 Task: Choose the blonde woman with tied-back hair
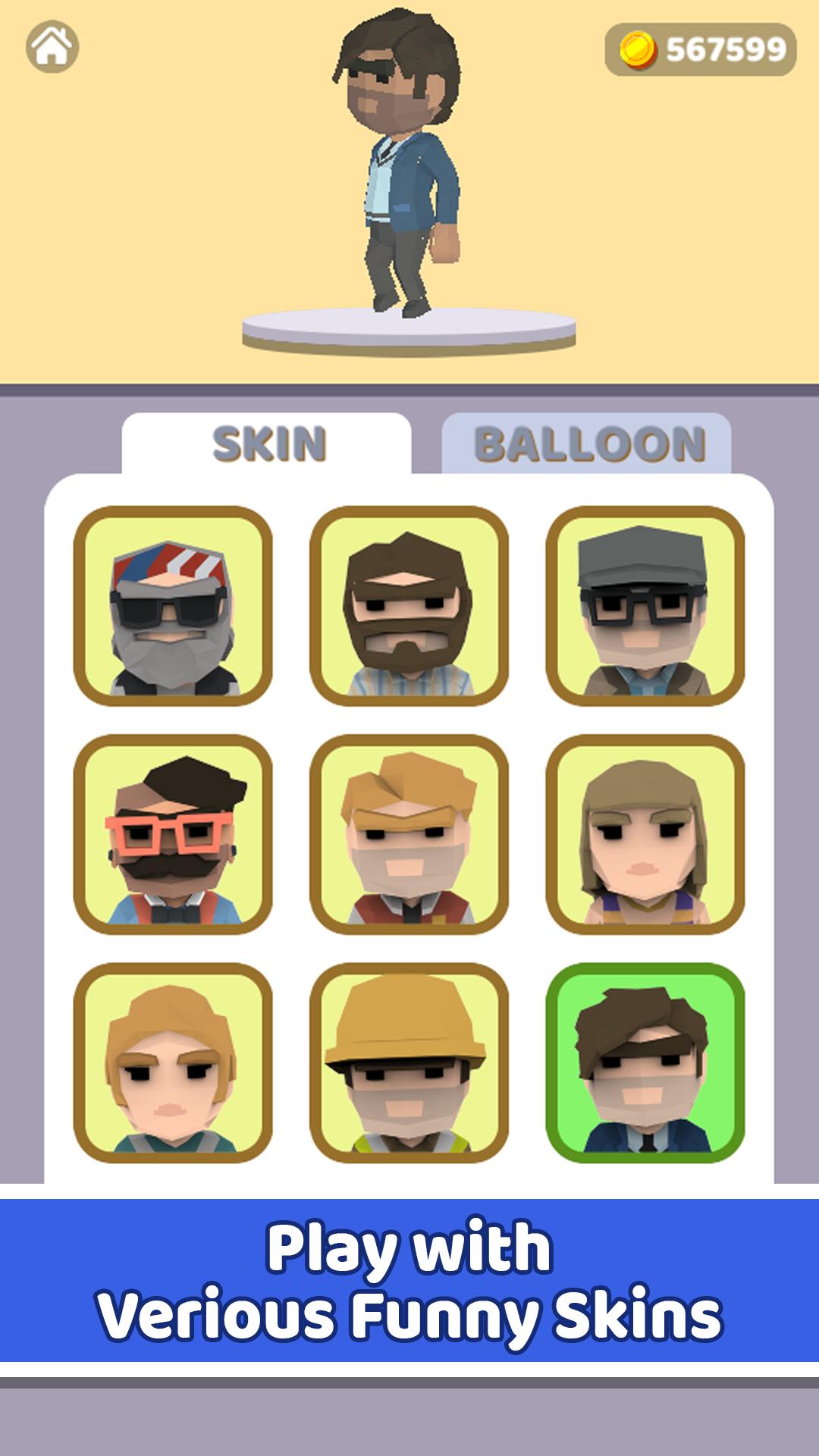173,1062
